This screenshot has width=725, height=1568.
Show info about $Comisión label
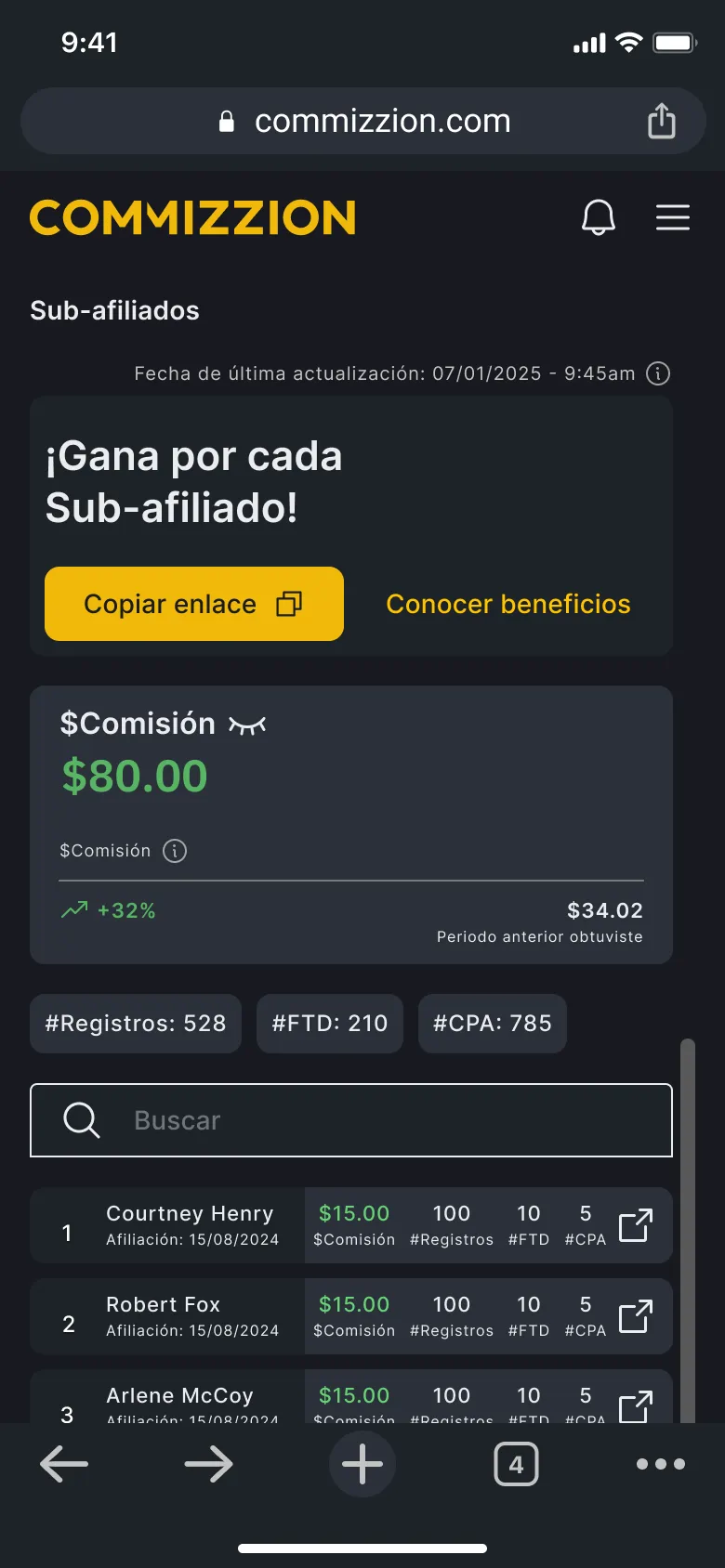[175, 851]
